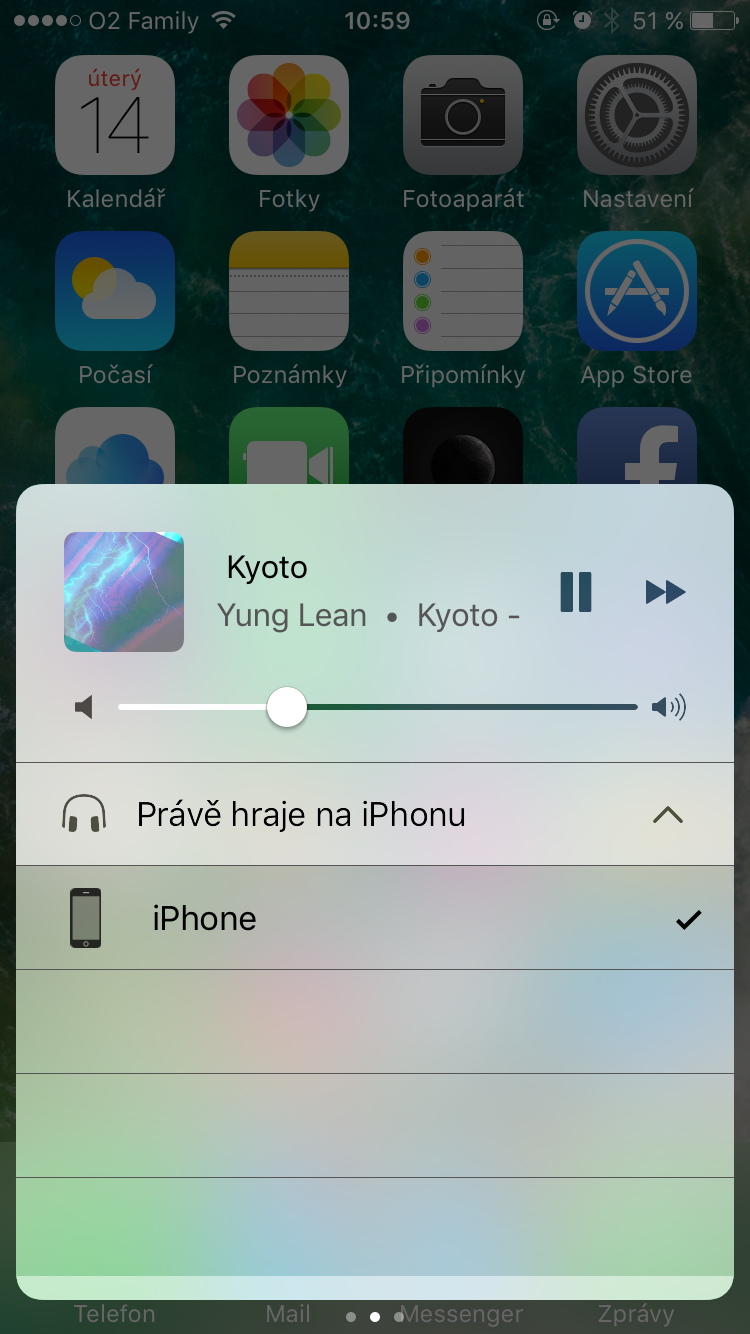Skip to the next track
Viewport: 750px width, 1334px height.
(664, 592)
